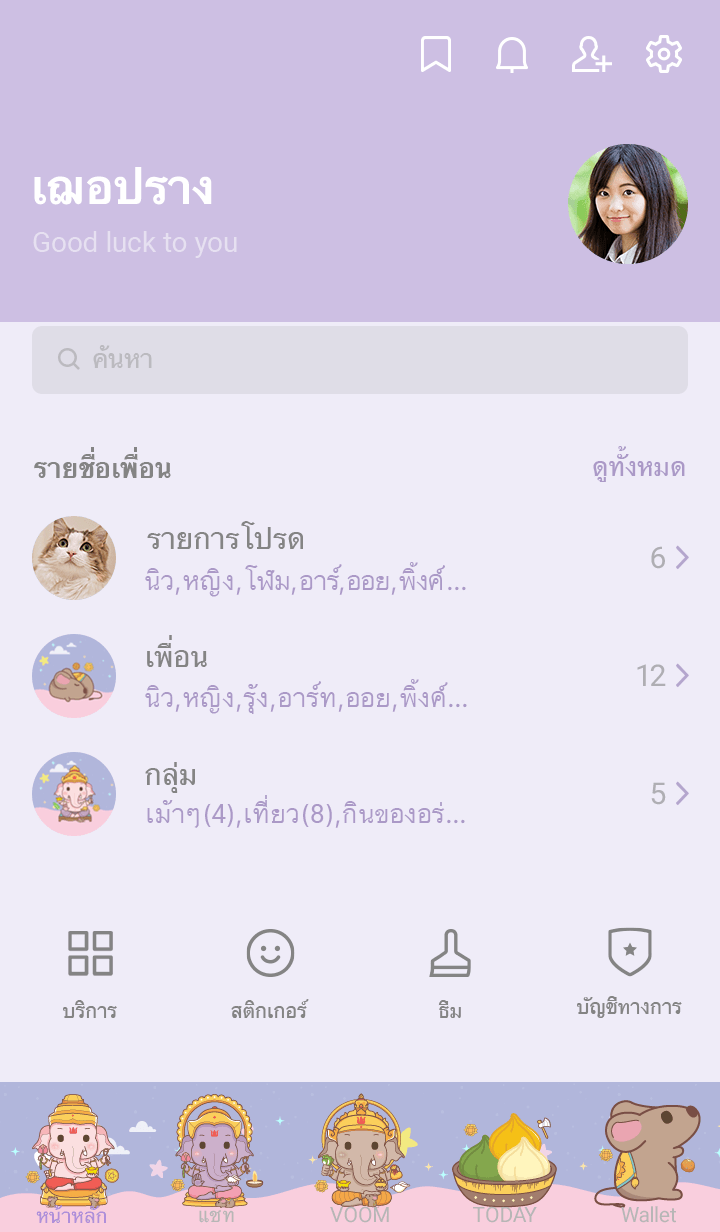The height and width of the screenshot is (1232, 720).
Task: Open the bookmark (Keep) icon
Action: (x=435, y=54)
